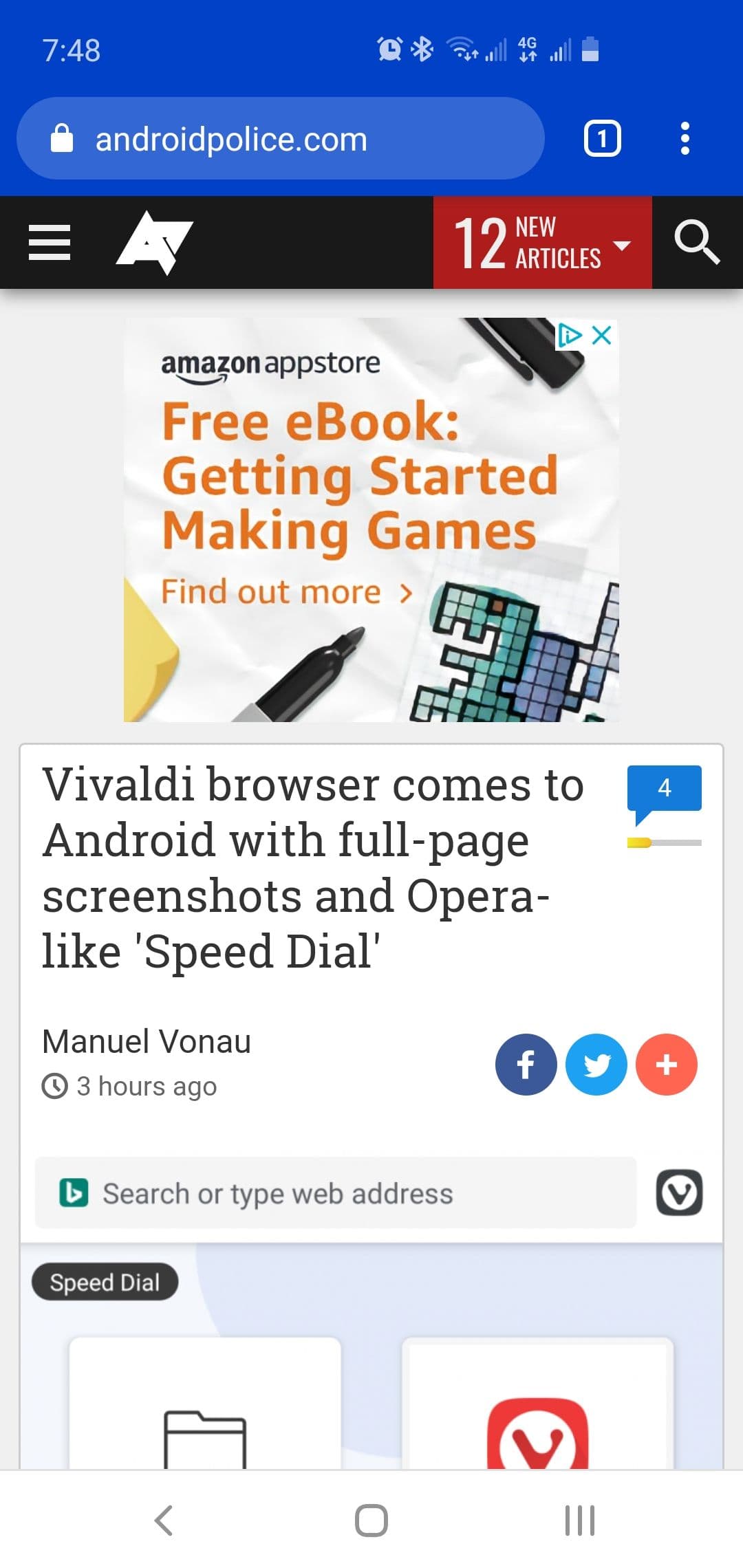The image size is (743, 1568).
Task: Share the article on Facebook
Action: (x=526, y=1065)
